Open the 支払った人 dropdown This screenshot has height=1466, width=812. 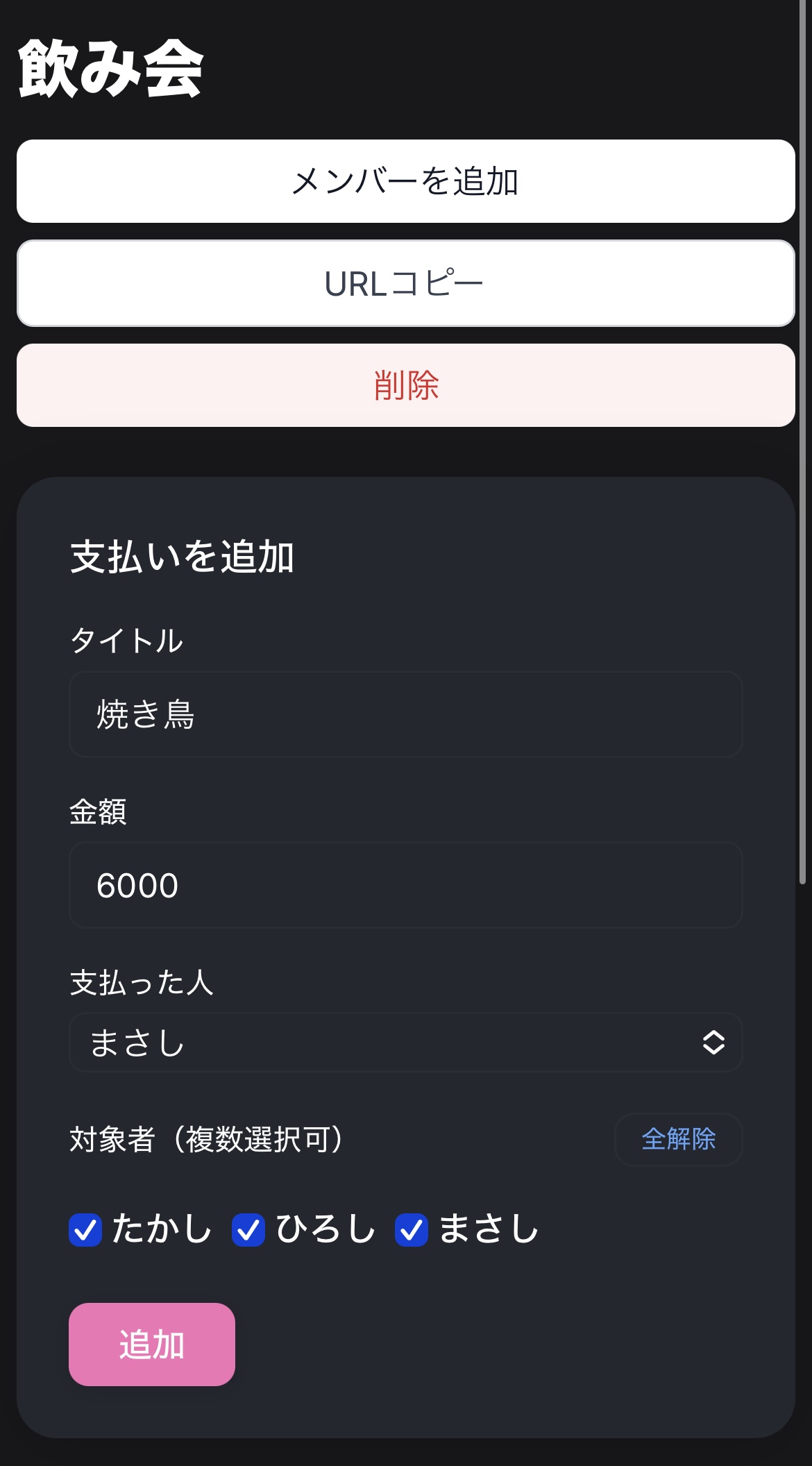point(406,1043)
